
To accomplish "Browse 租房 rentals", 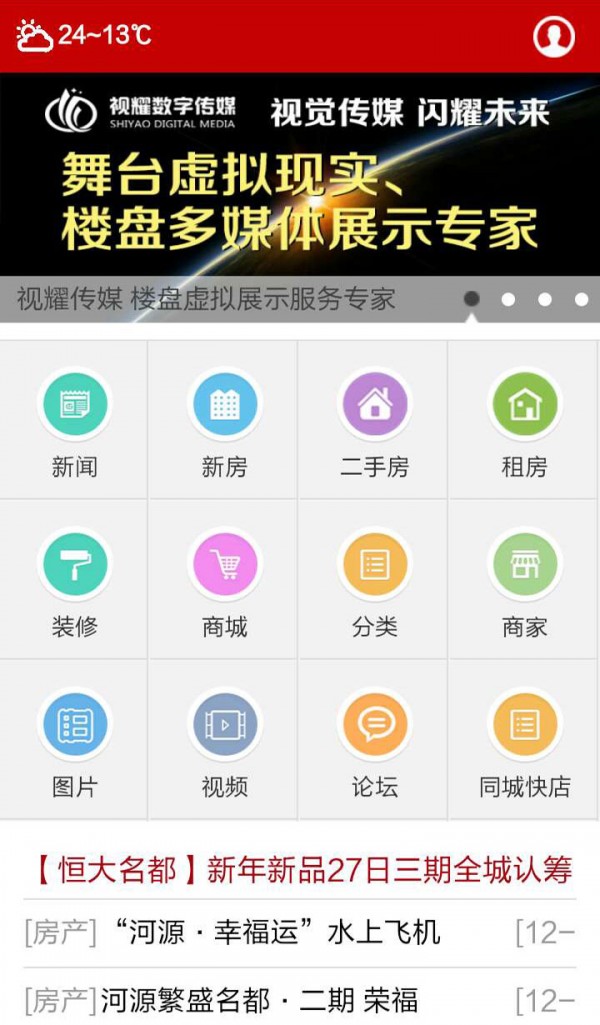I will click(524, 420).
